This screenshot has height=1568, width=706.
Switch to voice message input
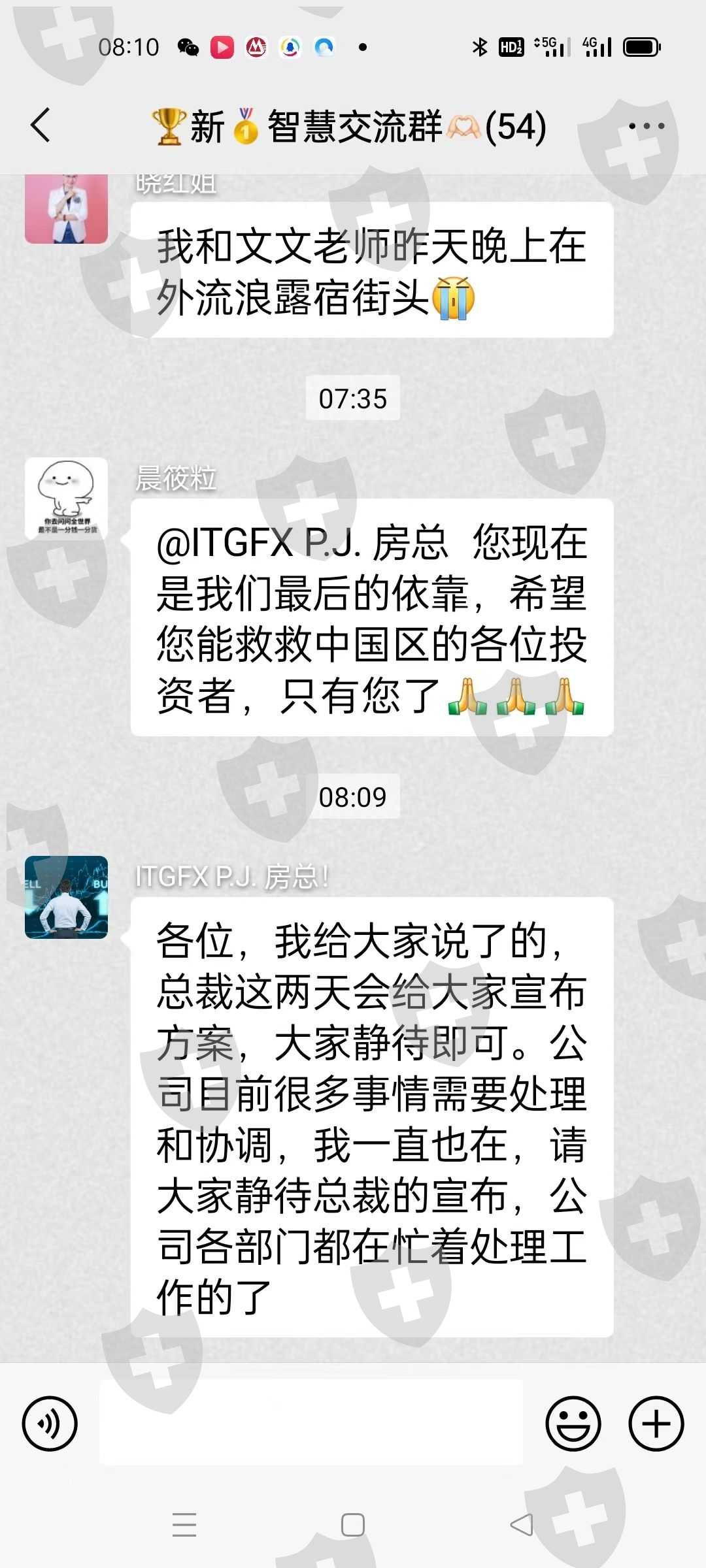tap(50, 1424)
